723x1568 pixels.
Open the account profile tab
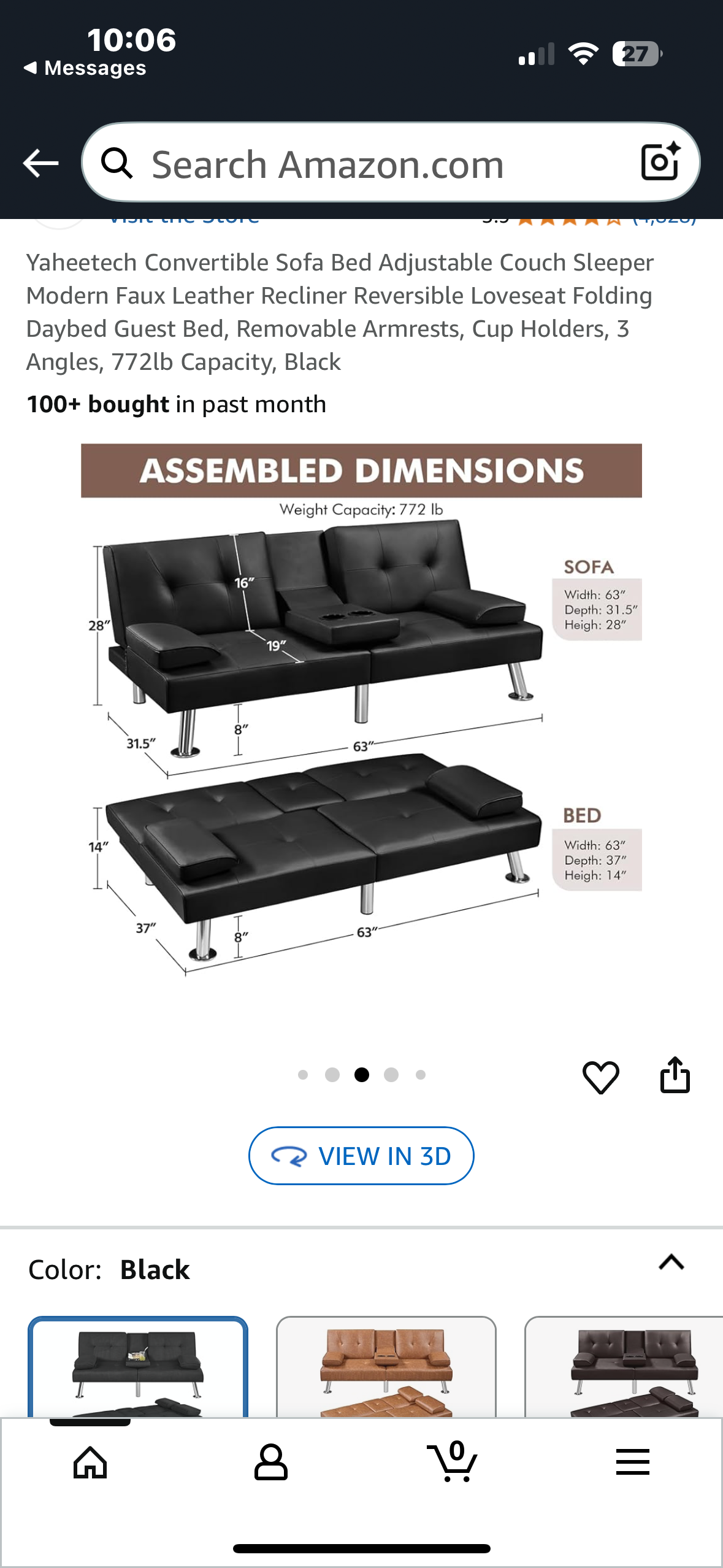tap(270, 1462)
